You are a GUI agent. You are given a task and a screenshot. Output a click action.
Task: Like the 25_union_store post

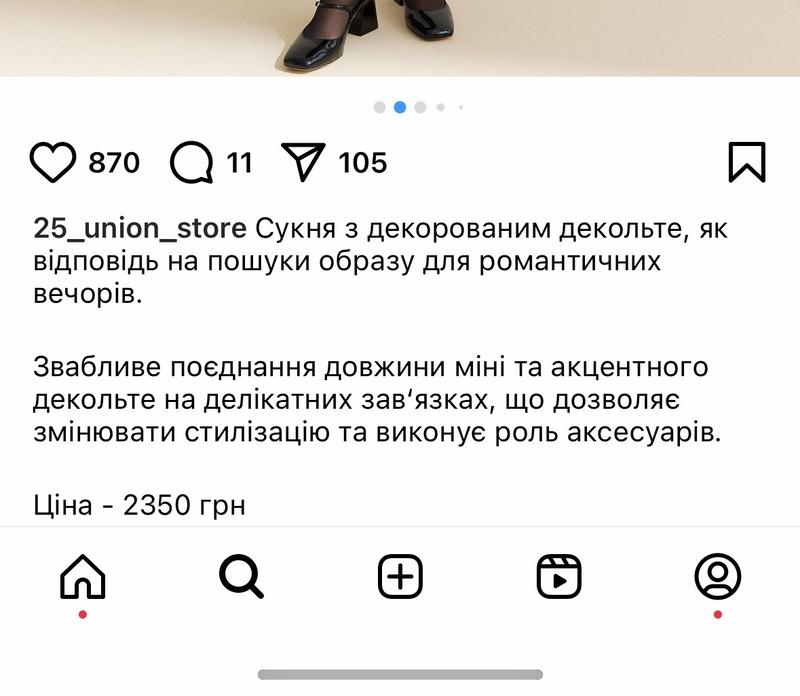54,162
